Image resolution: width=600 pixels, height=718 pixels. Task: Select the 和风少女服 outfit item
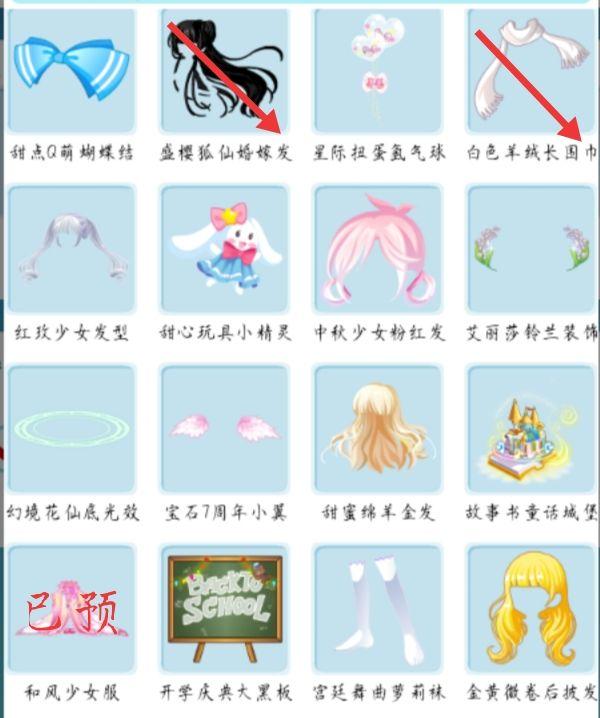tap(71, 608)
